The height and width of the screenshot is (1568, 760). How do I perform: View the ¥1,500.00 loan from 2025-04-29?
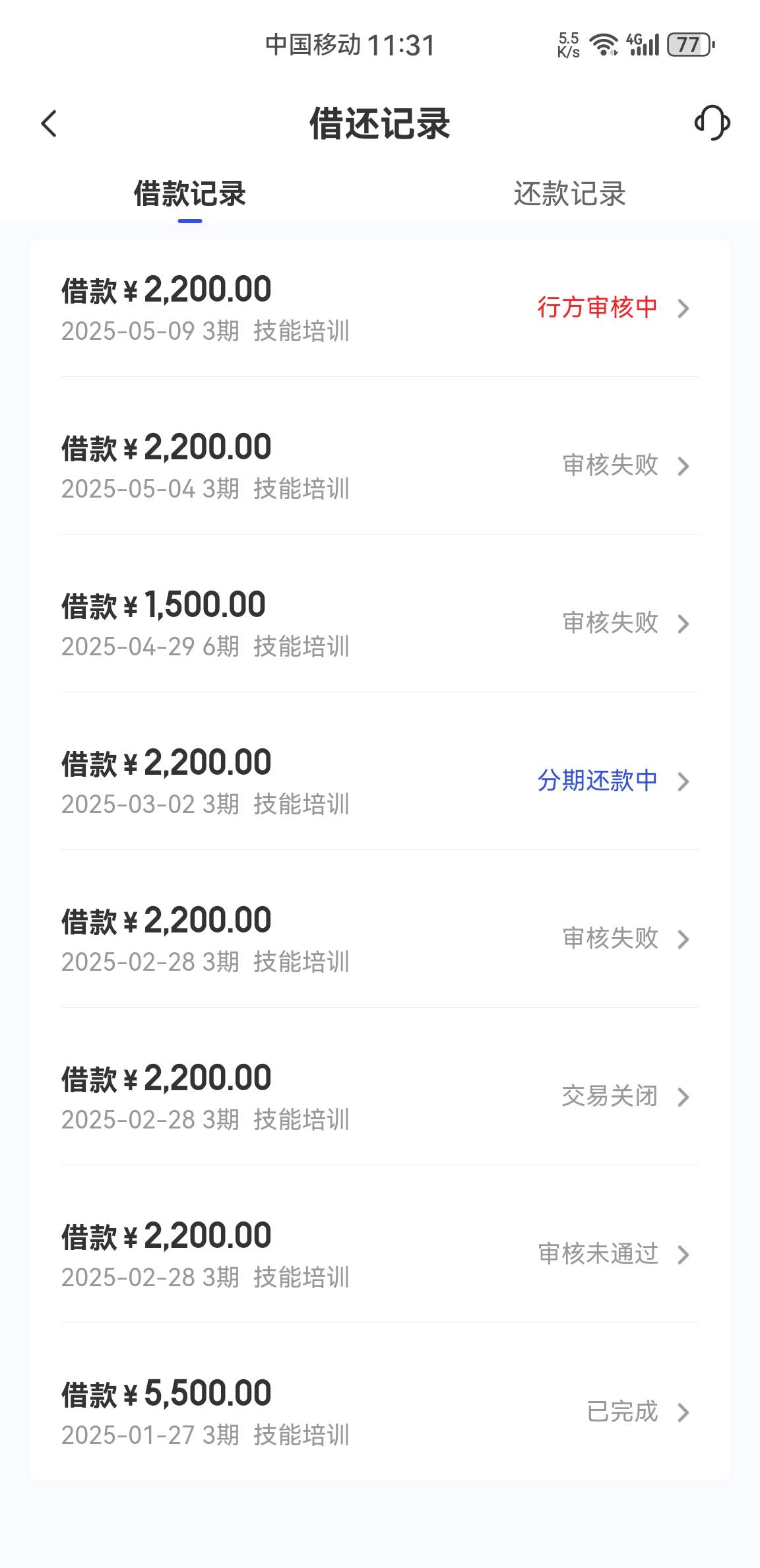(x=380, y=624)
